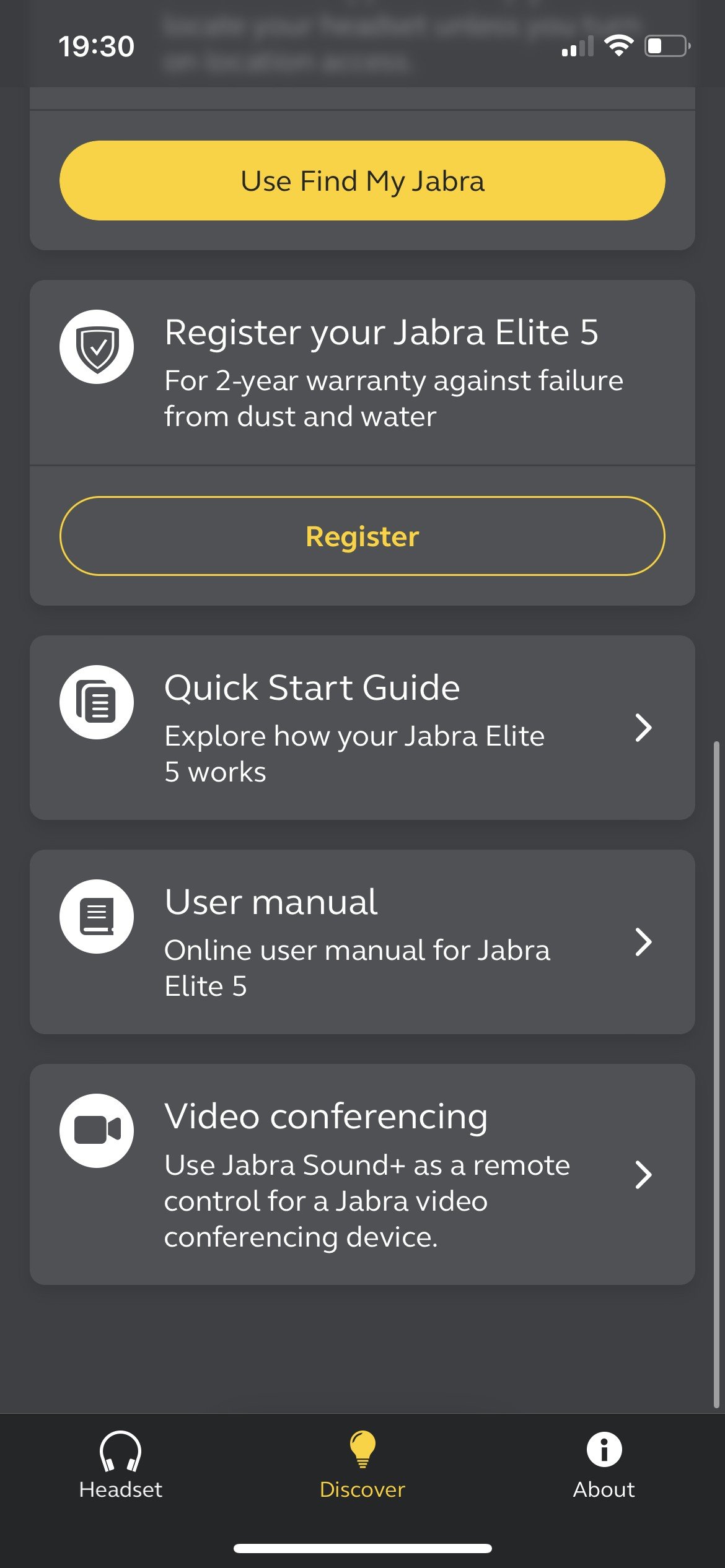Tap the Use Find My Jabra button
Screen dimensions: 725x1568
[x=362, y=181]
